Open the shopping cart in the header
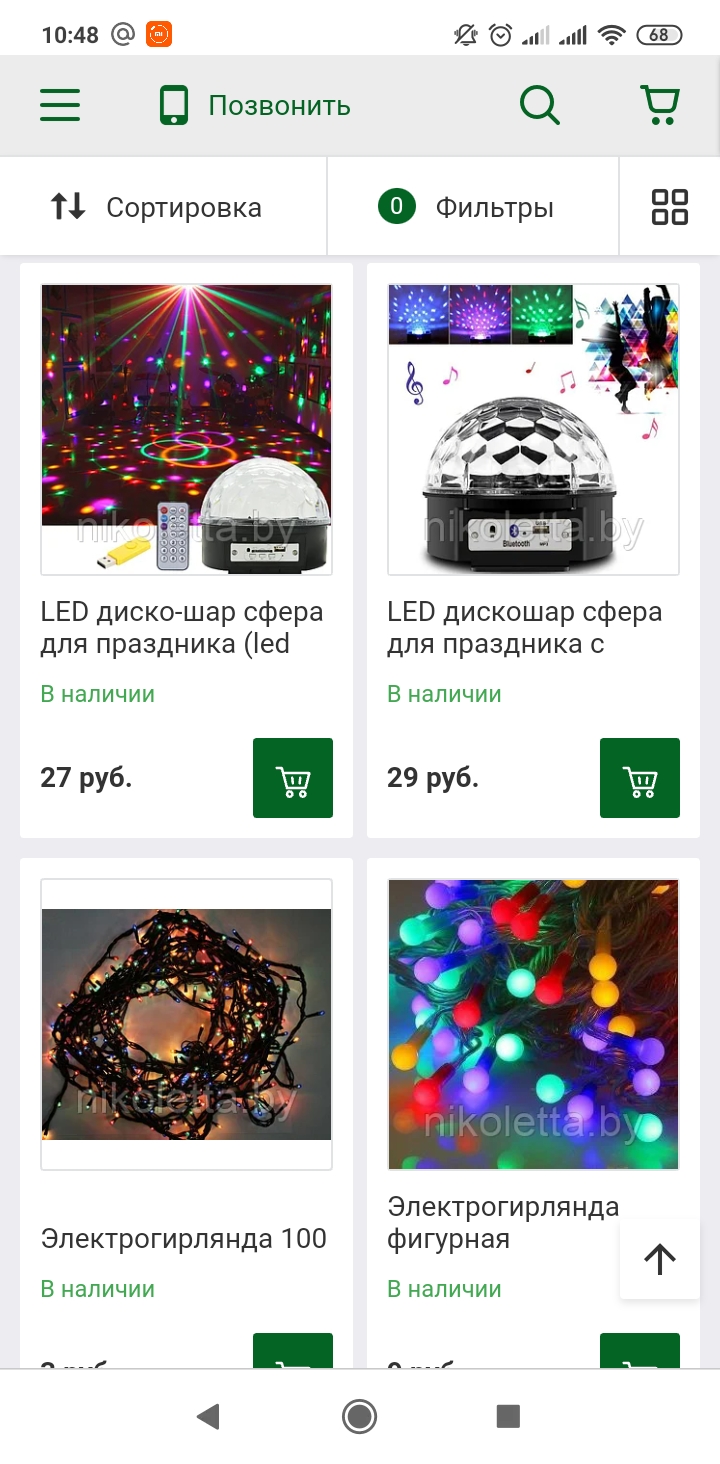The image size is (720, 1464). click(660, 105)
